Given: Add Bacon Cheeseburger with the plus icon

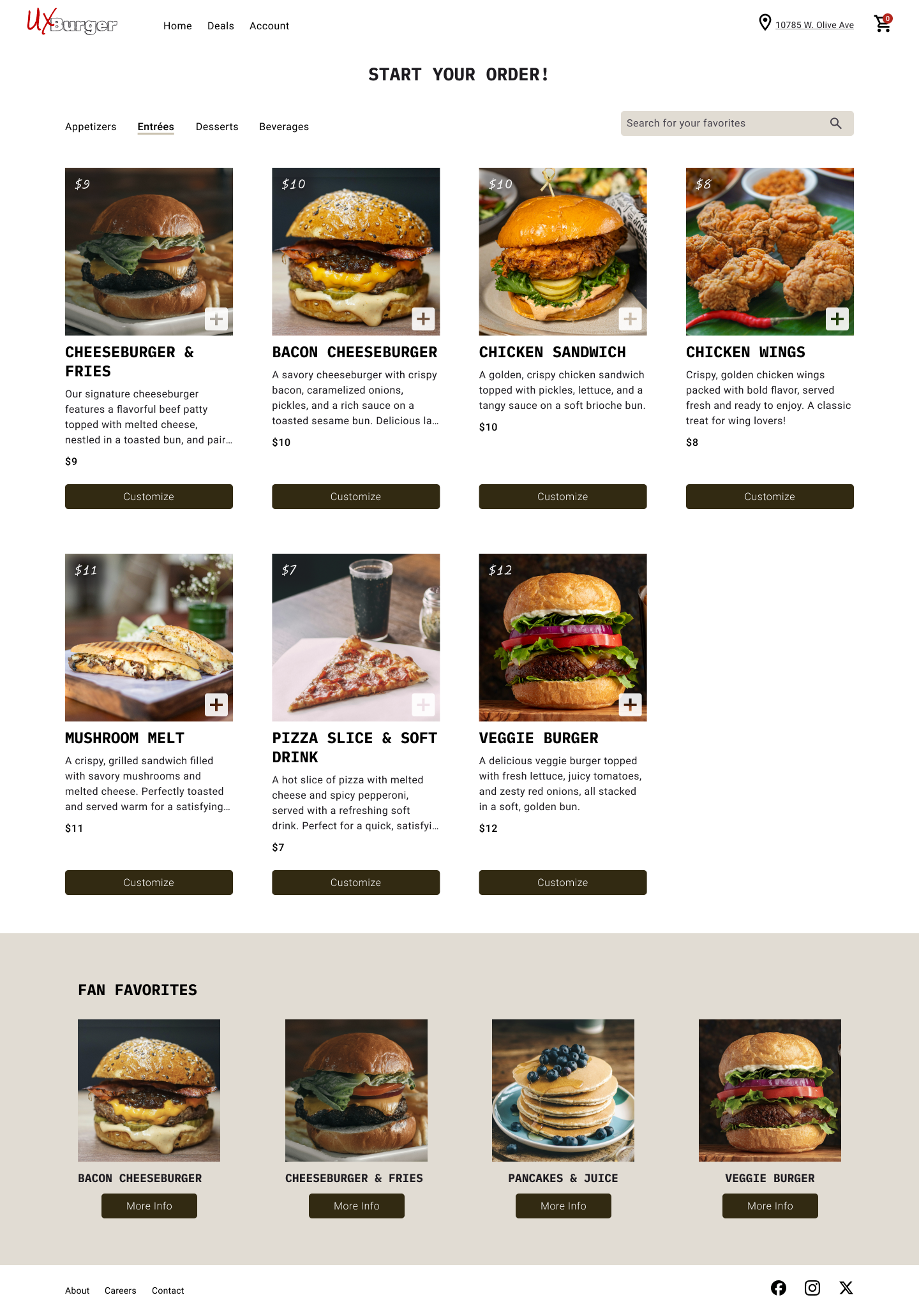Looking at the screenshot, I should click(423, 319).
